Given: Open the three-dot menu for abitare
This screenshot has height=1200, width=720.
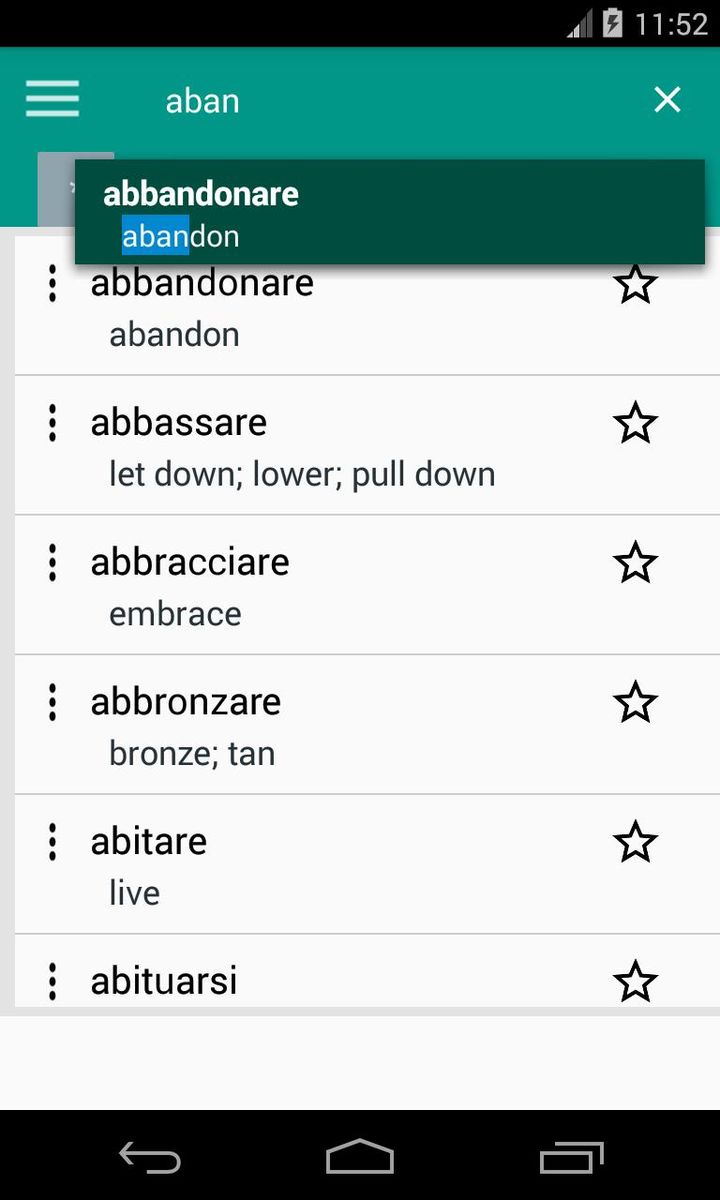Looking at the screenshot, I should click(x=52, y=843).
